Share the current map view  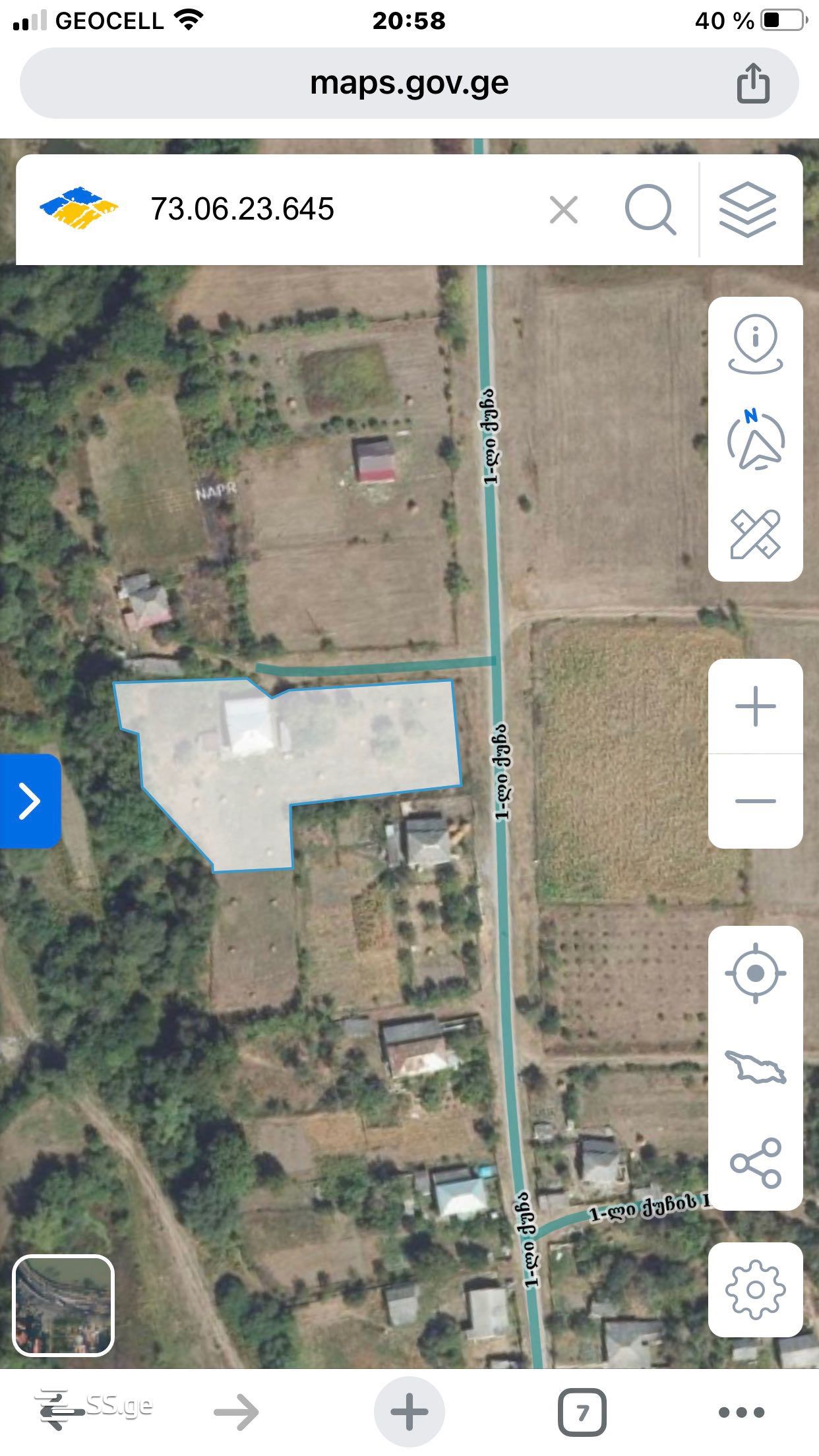click(755, 1163)
